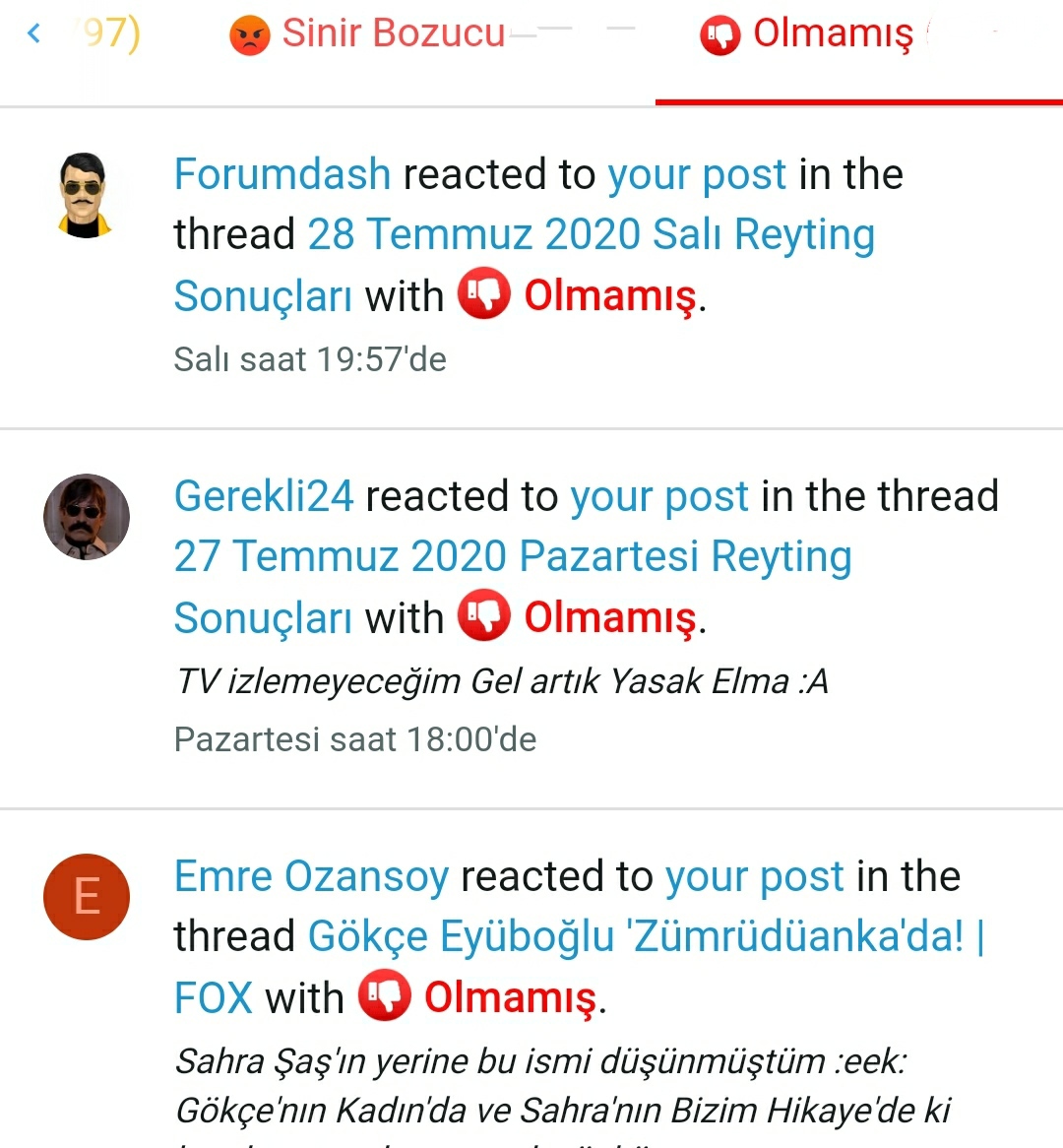This screenshot has height=1148, width=1063.
Task: Tap Emre Ozansoy's letter E avatar
Action: click(x=87, y=897)
